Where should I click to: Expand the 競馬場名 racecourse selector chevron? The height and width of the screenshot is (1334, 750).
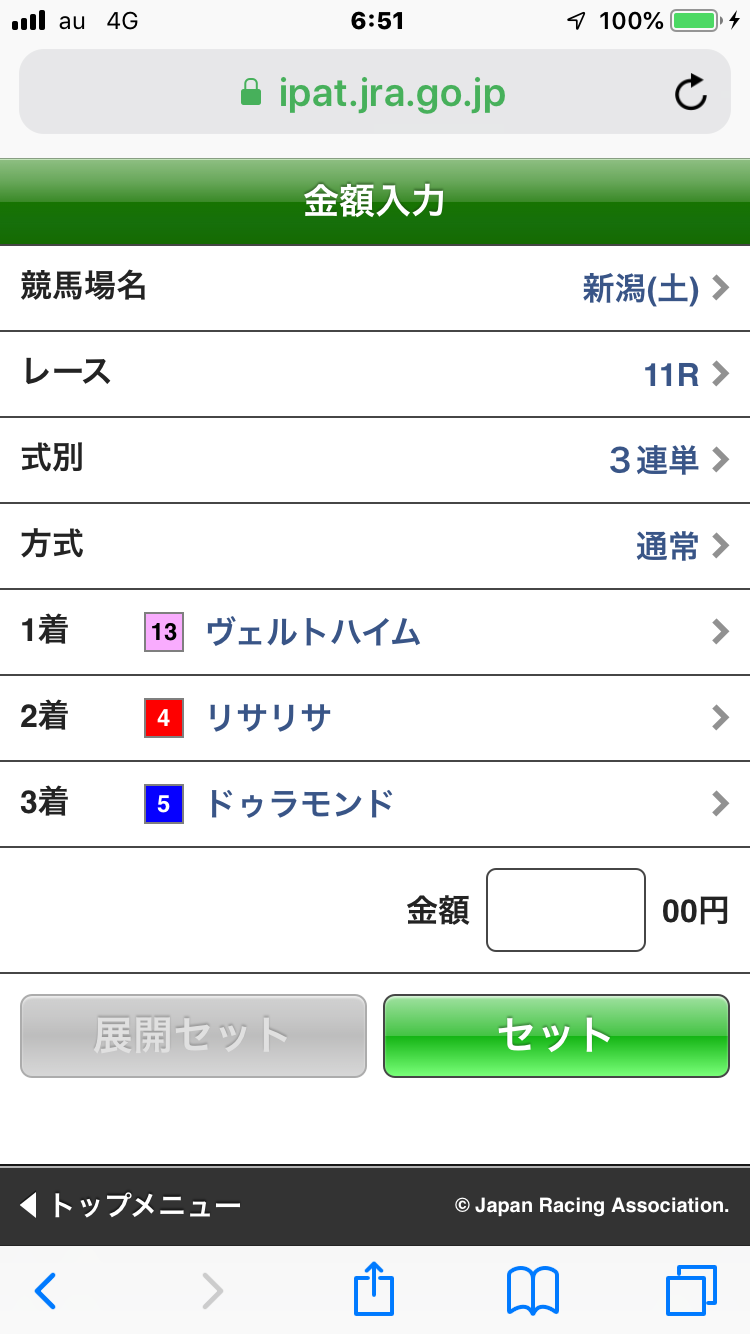point(718,287)
